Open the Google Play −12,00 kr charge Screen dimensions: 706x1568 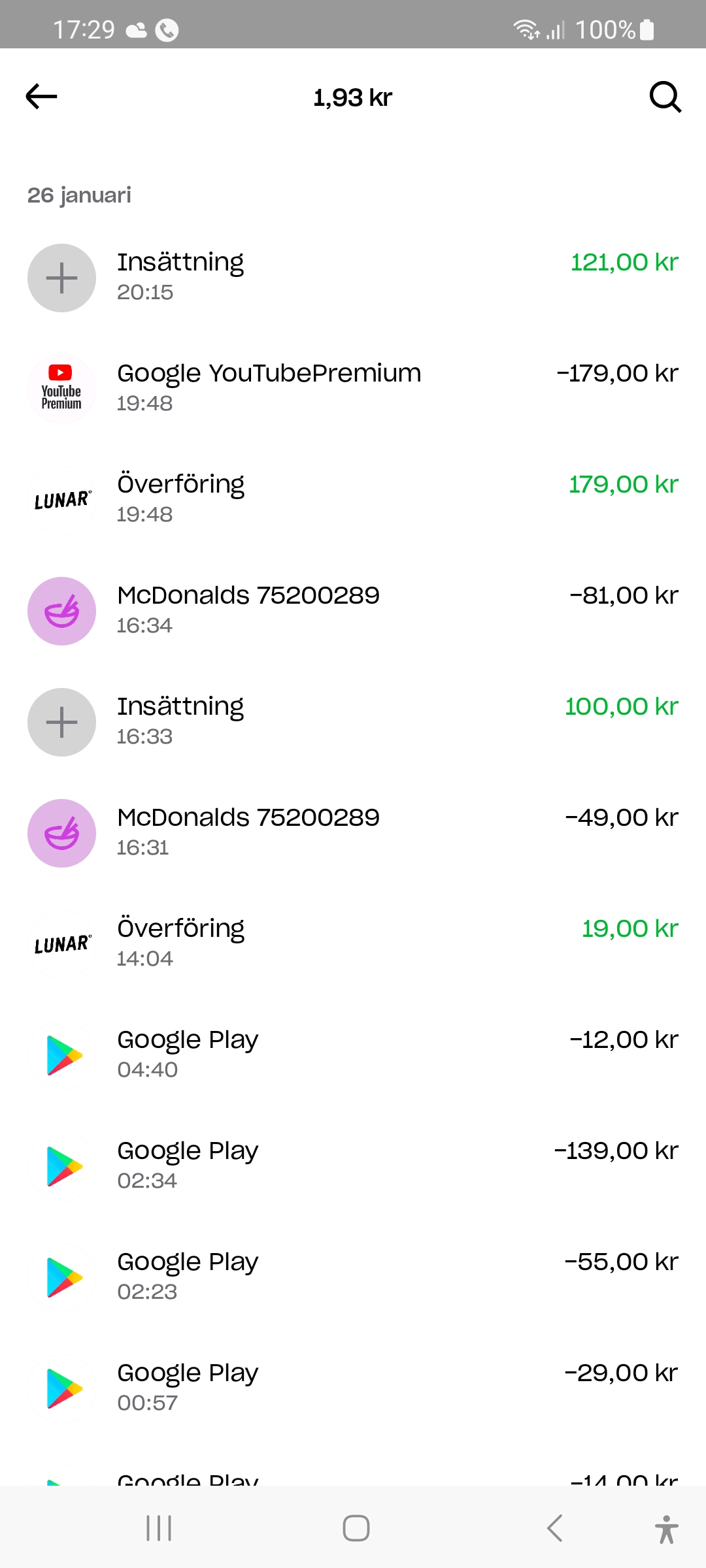point(353,1055)
